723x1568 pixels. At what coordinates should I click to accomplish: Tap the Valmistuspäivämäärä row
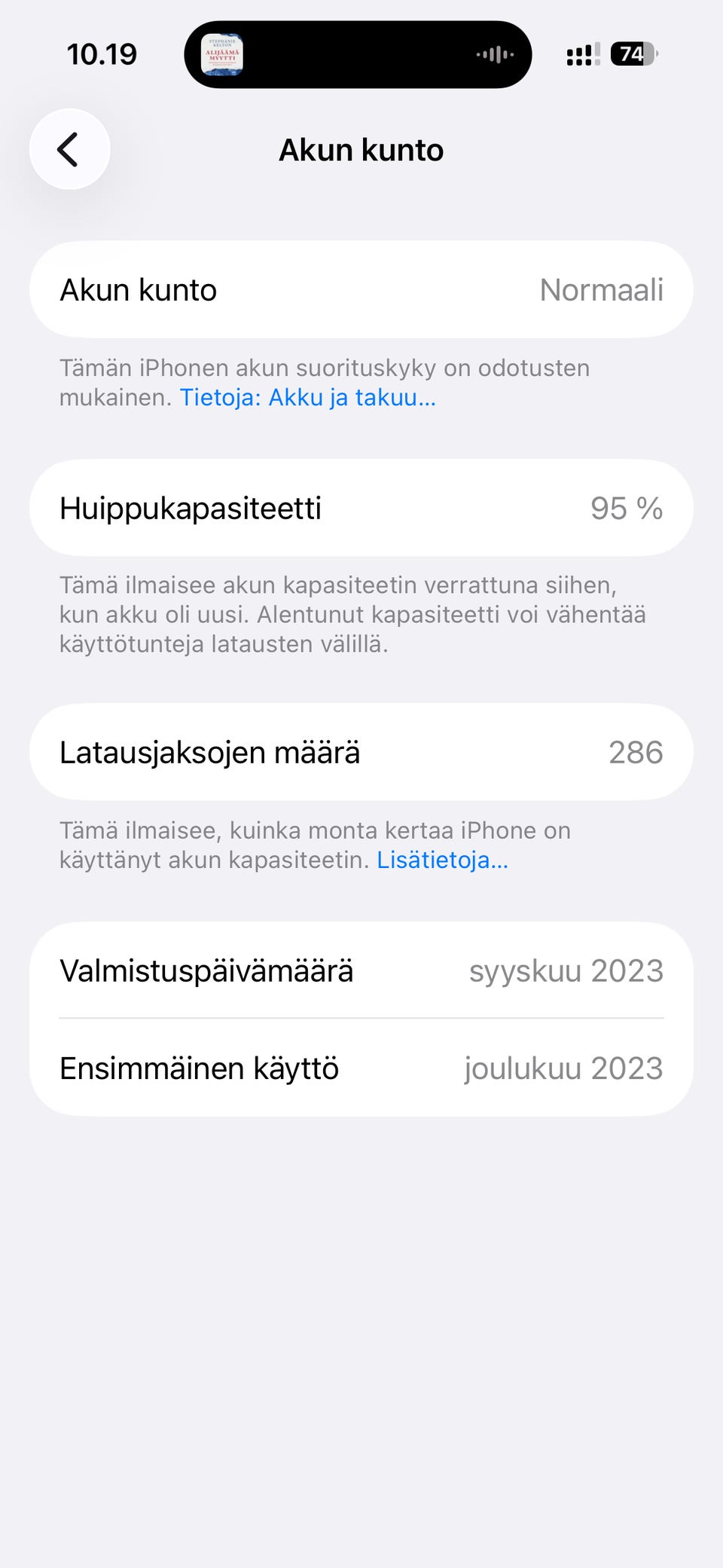coord(361,970)
